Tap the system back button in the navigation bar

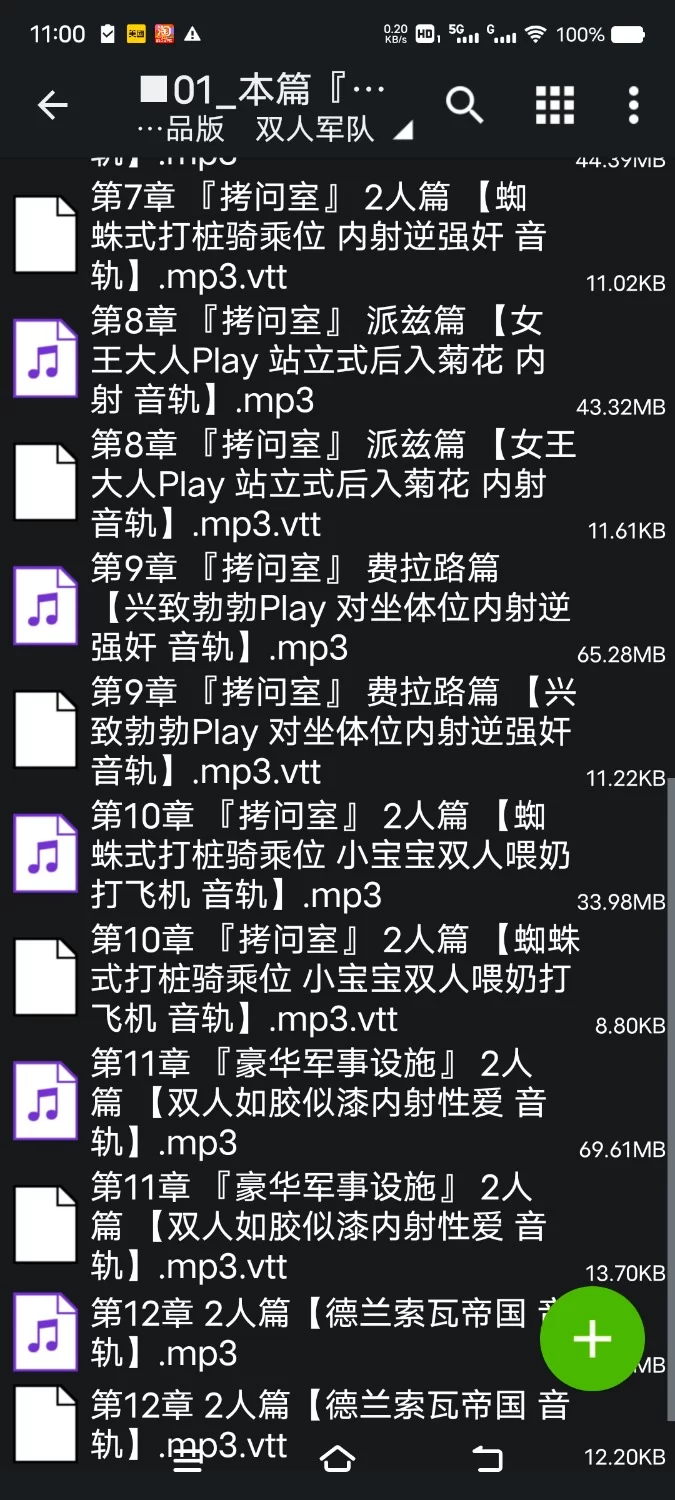tap(487, 1459)
